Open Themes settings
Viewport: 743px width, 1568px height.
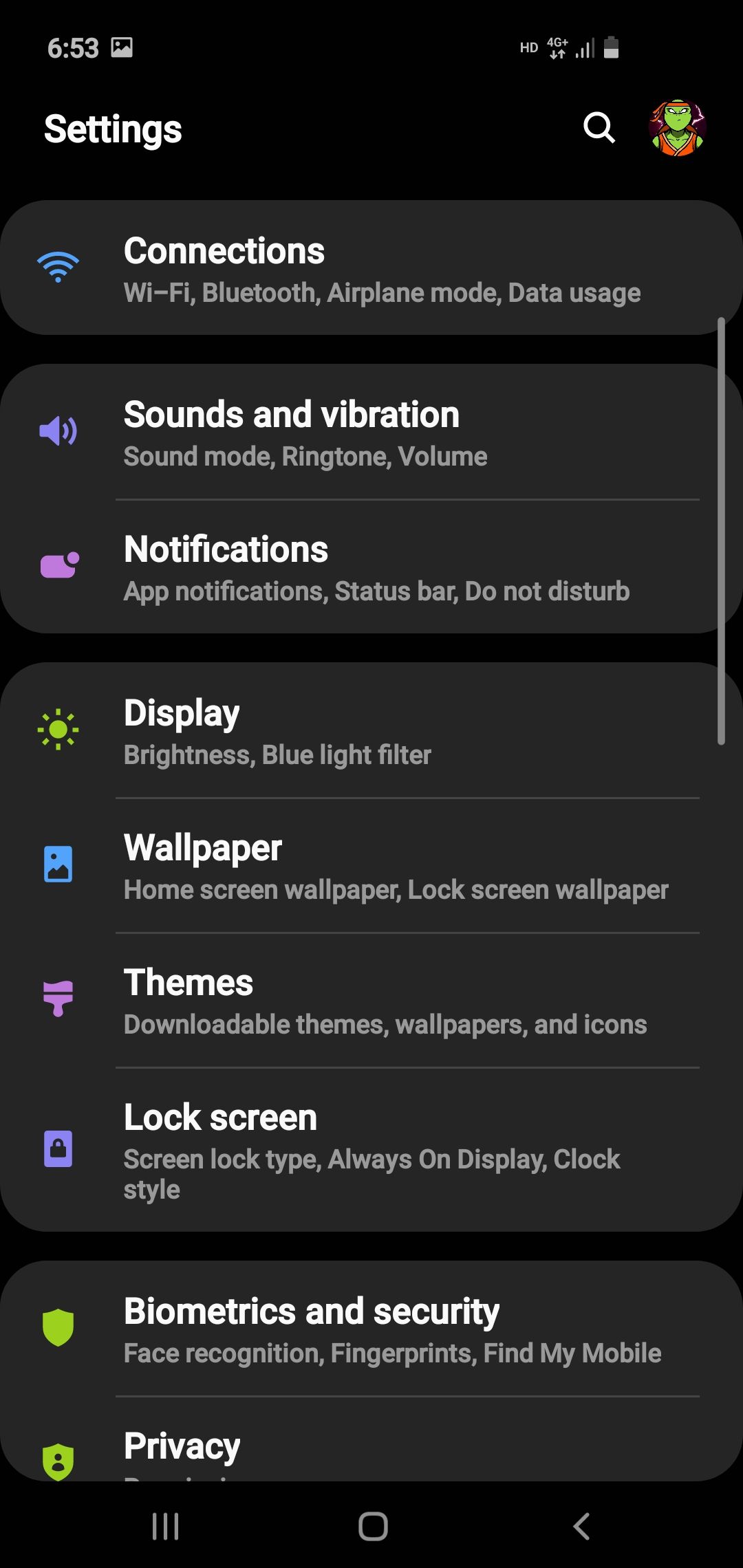[x=371, y=1000]
